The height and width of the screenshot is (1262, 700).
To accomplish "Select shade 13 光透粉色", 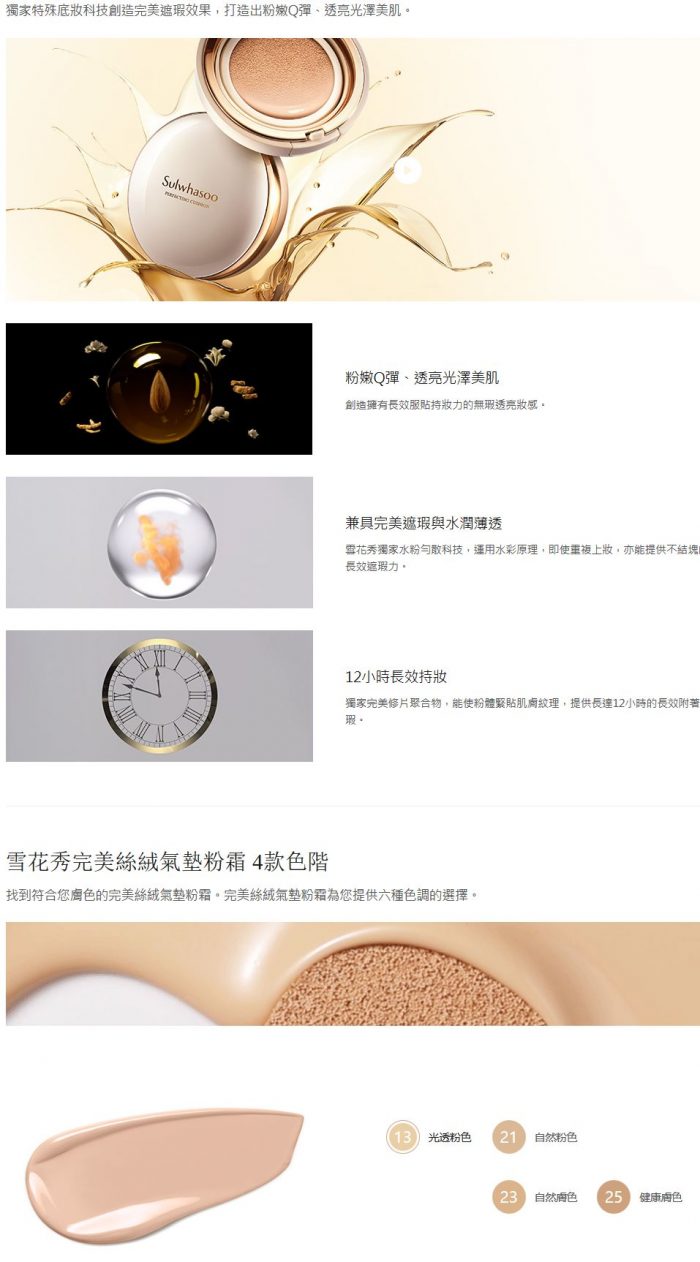I will point(403,1137).
